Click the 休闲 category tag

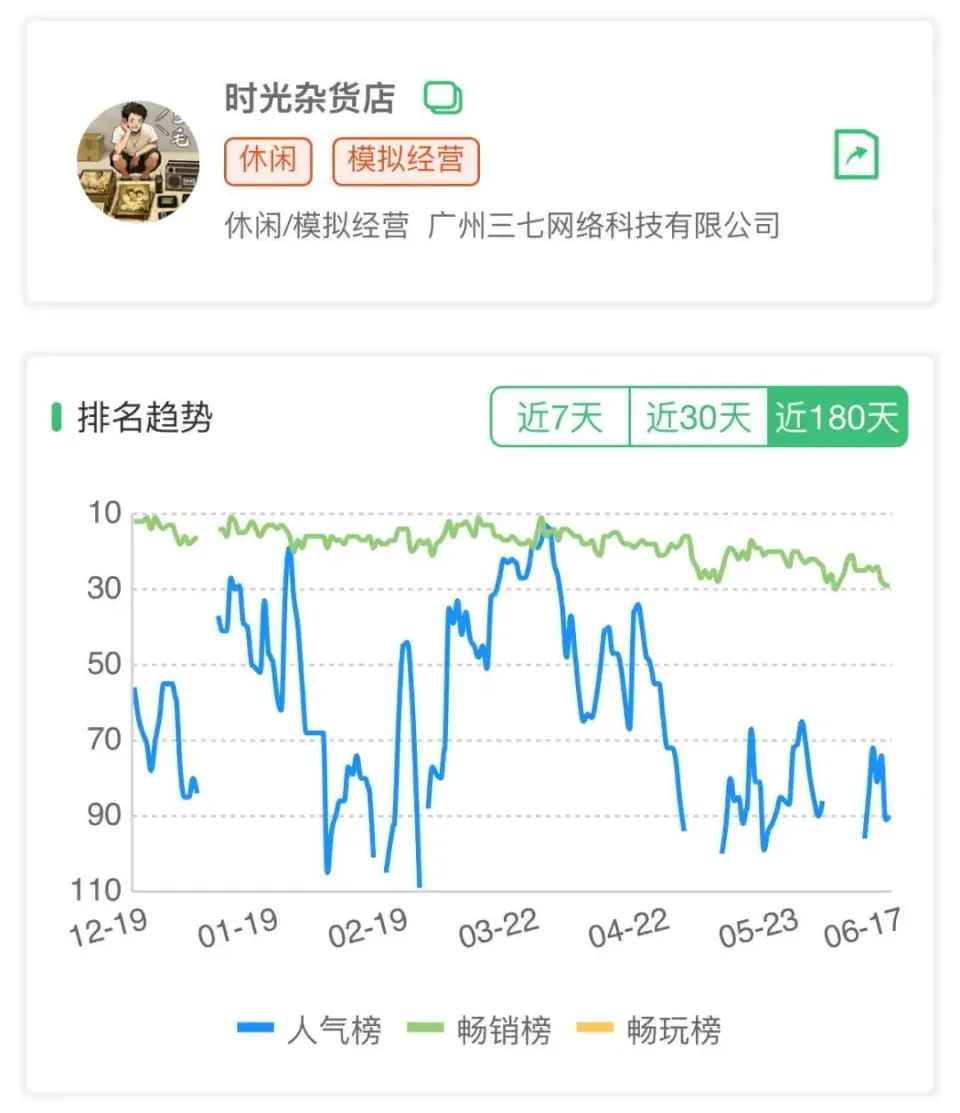(266, 161)
